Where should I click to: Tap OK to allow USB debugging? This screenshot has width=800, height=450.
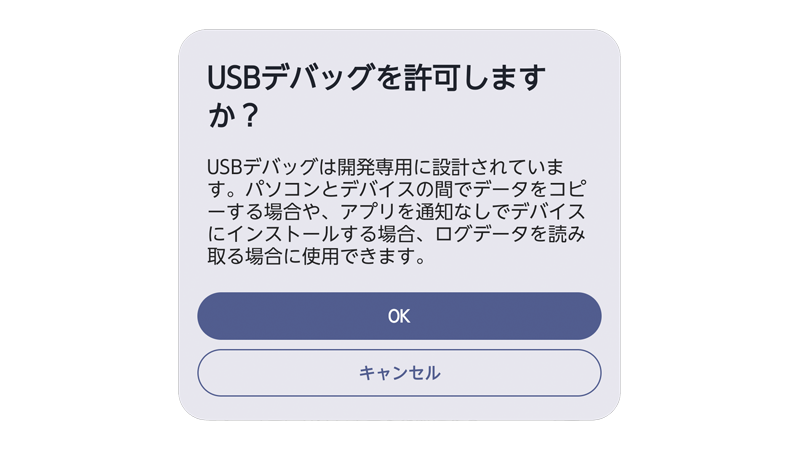pos(399,316)
